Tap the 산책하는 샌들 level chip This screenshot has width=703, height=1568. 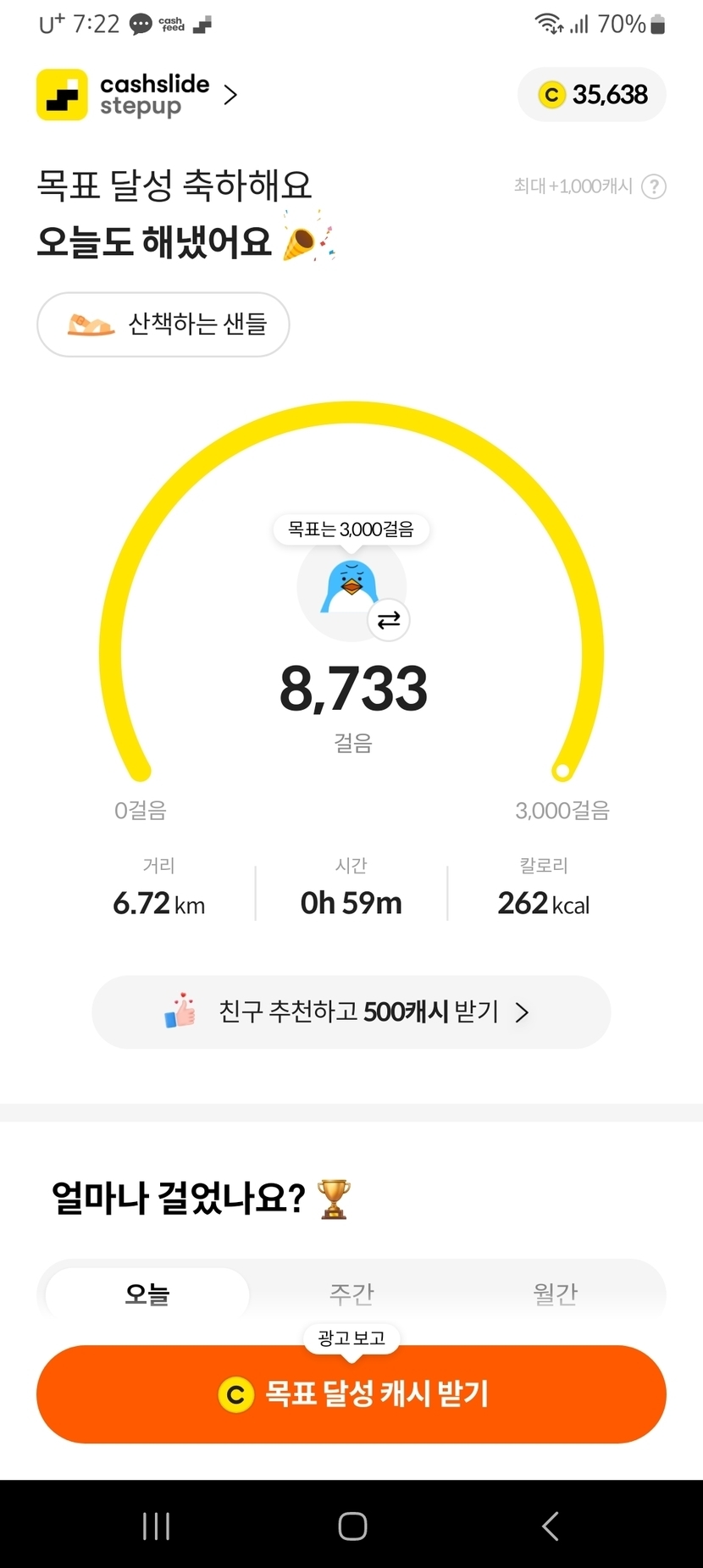pyautogui.click(x=163, y=324)
